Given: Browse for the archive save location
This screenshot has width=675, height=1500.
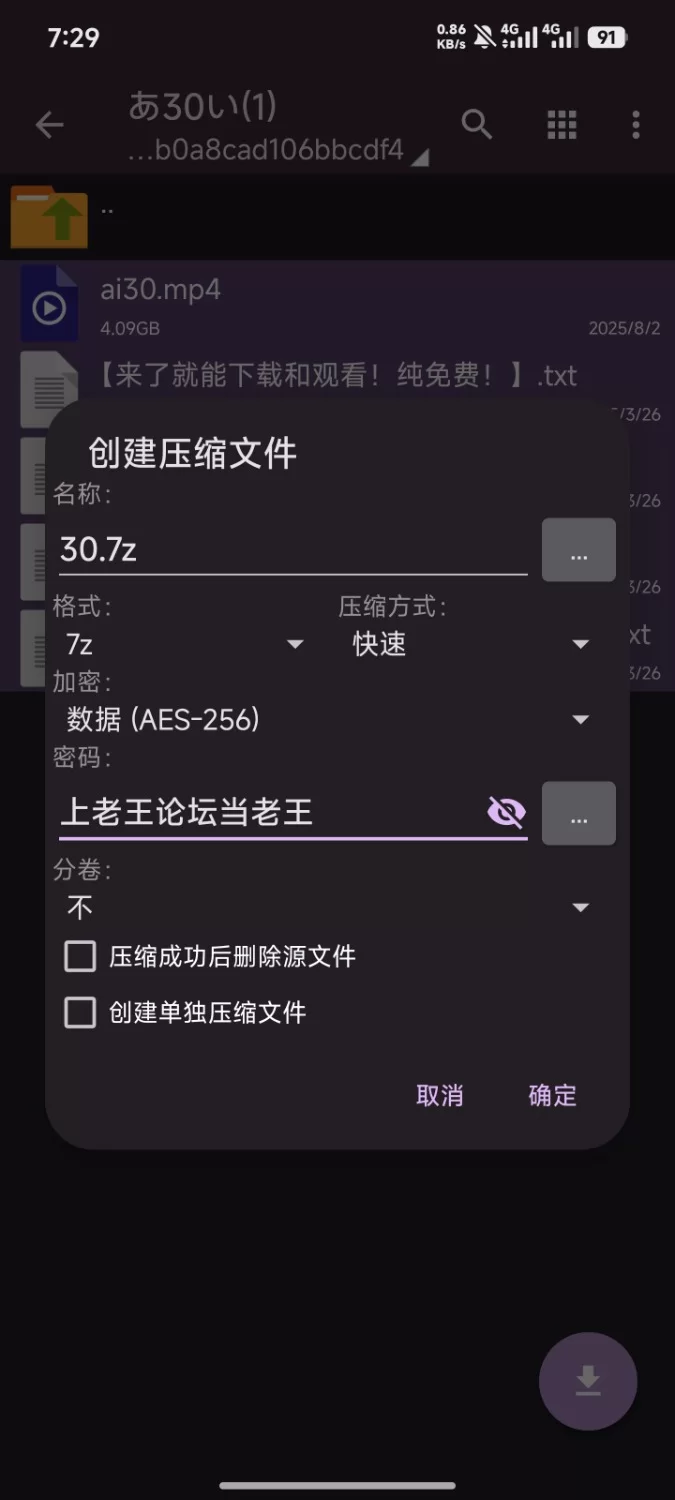Looking at the screenshot, I should 578,550.
